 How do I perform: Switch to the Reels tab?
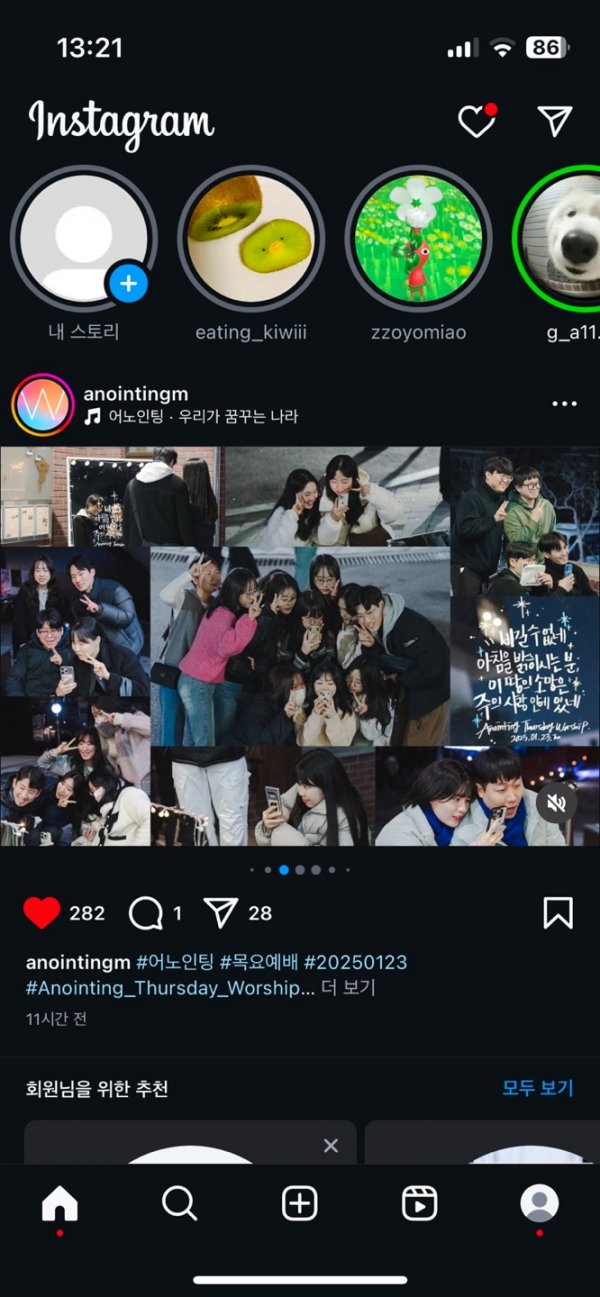coord(420,1204)
